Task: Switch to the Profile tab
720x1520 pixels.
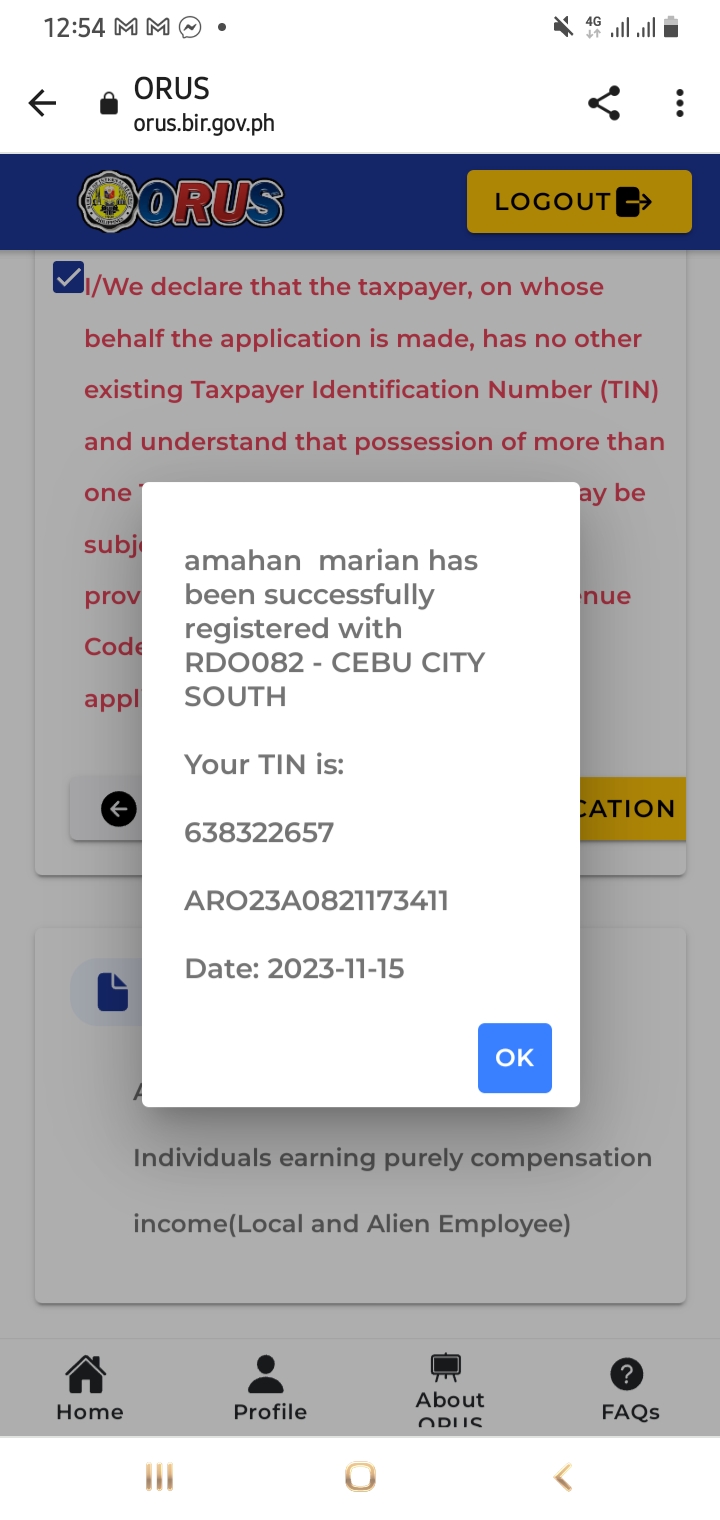Action: (x=269, y=1387)
